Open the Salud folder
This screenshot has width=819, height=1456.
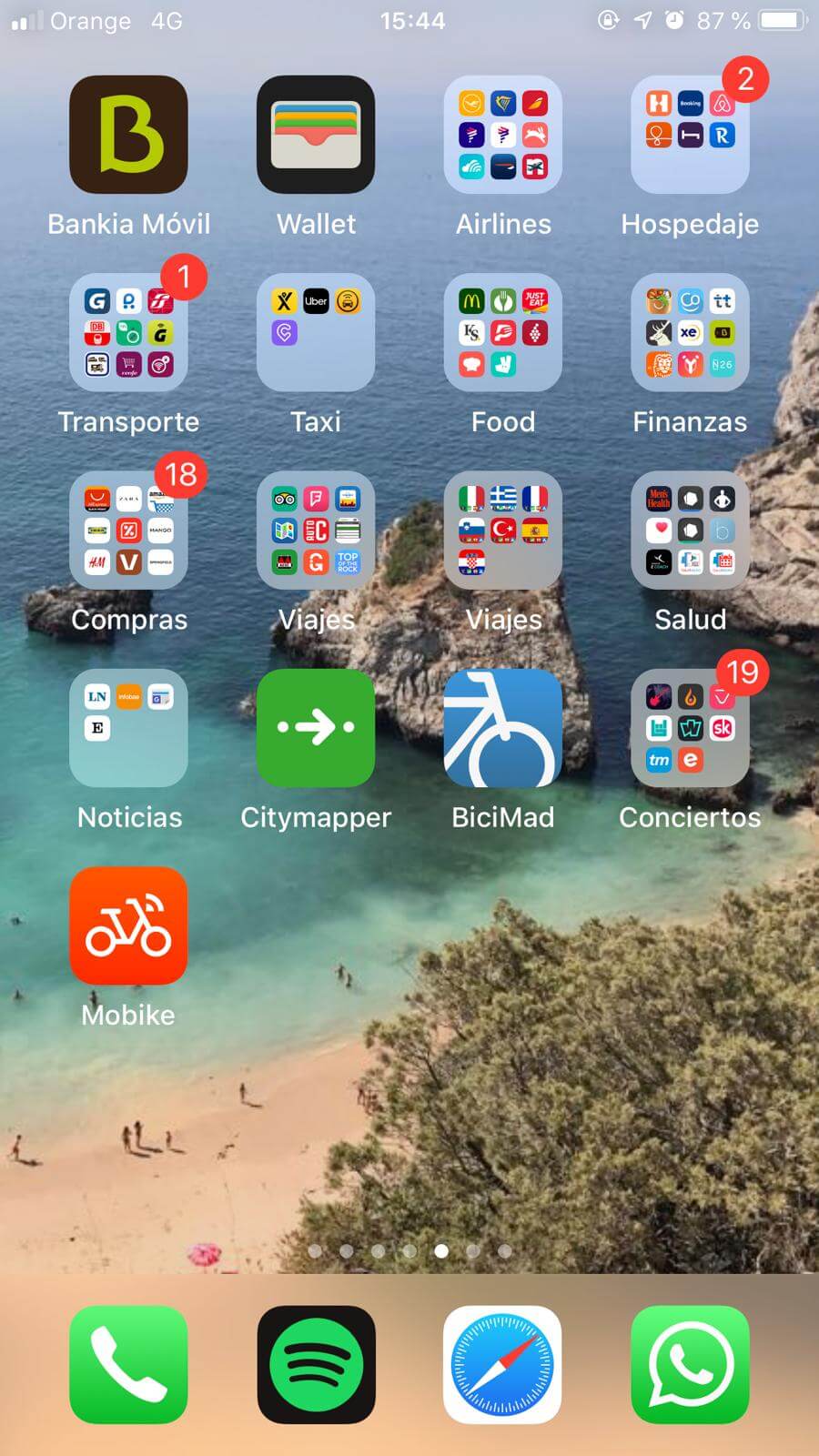690,530
